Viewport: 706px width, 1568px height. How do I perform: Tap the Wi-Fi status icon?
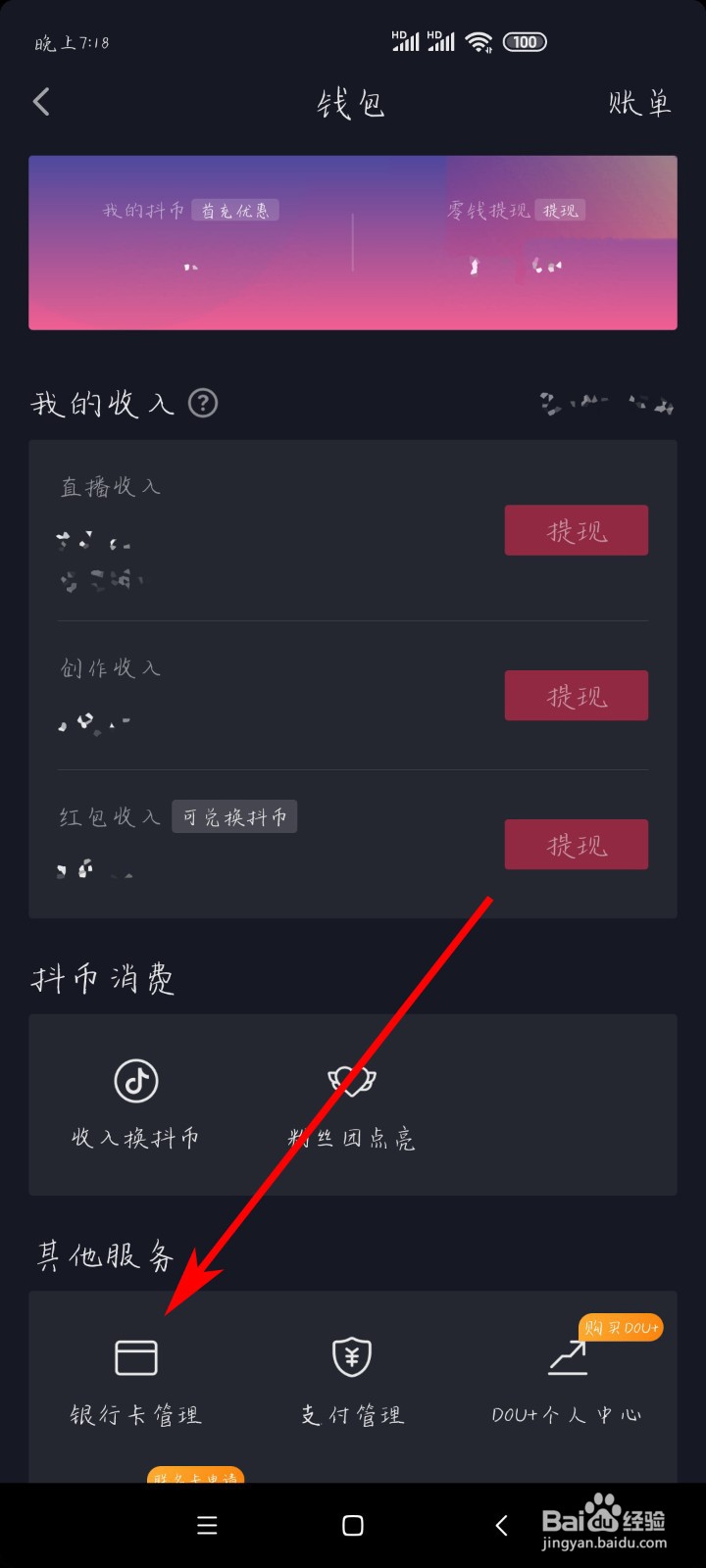click(478, 40)
